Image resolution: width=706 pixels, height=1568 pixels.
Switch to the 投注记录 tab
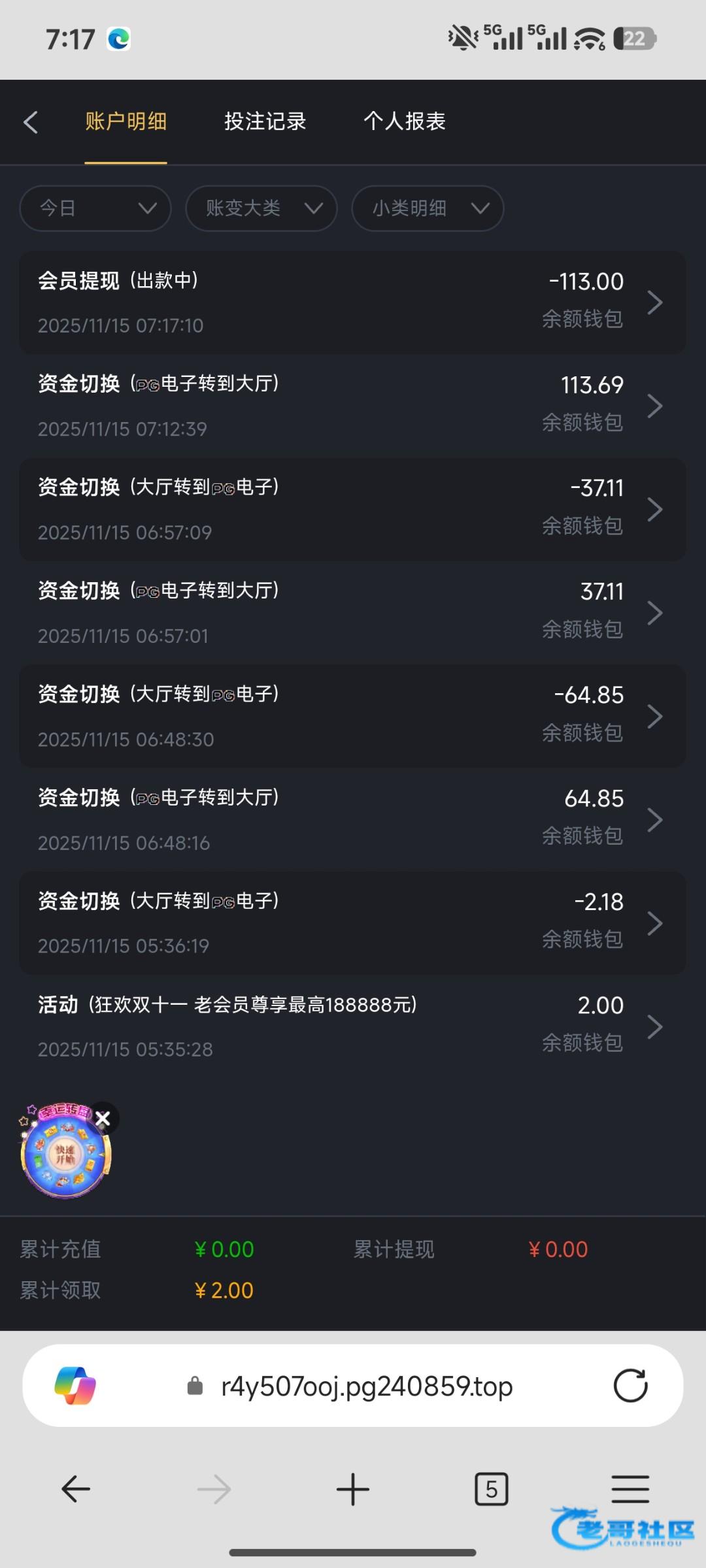[x=265, y=122]
